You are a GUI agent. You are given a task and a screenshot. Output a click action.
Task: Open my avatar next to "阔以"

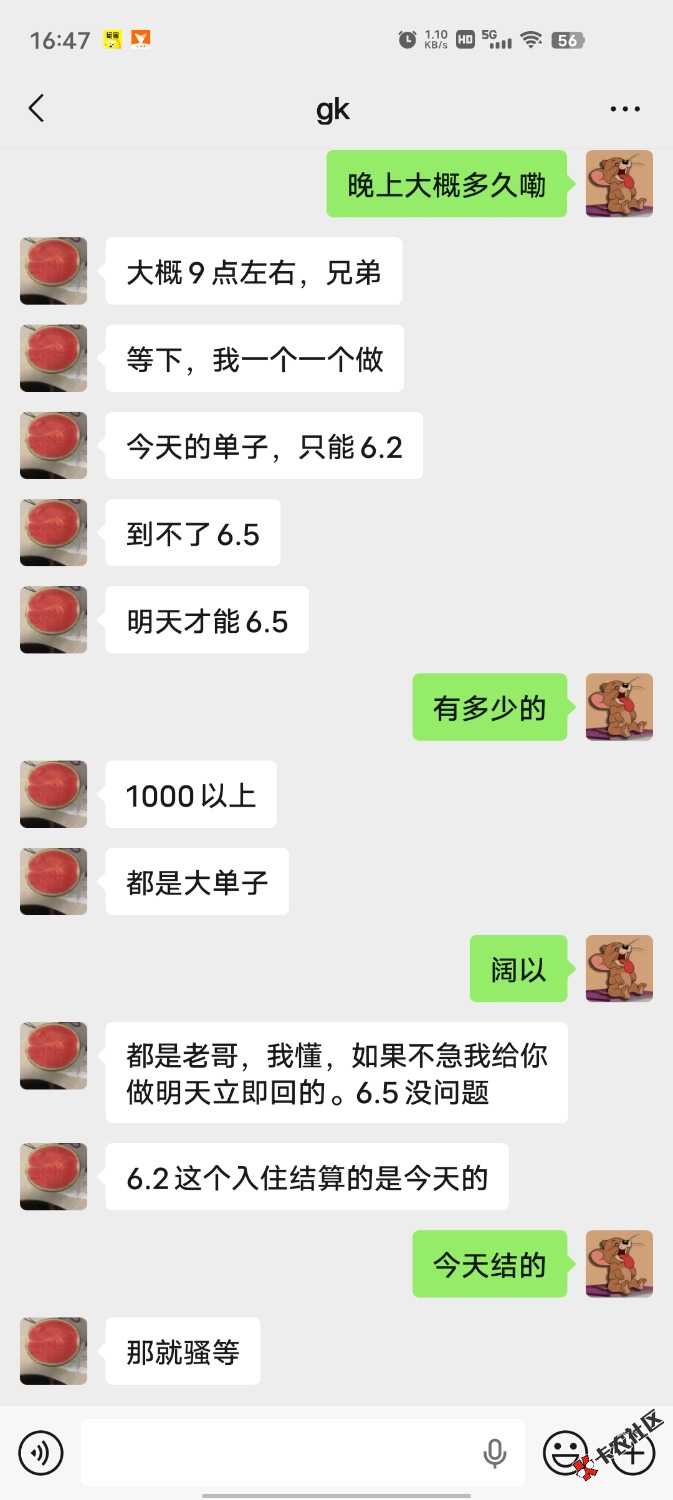(619, 968)
